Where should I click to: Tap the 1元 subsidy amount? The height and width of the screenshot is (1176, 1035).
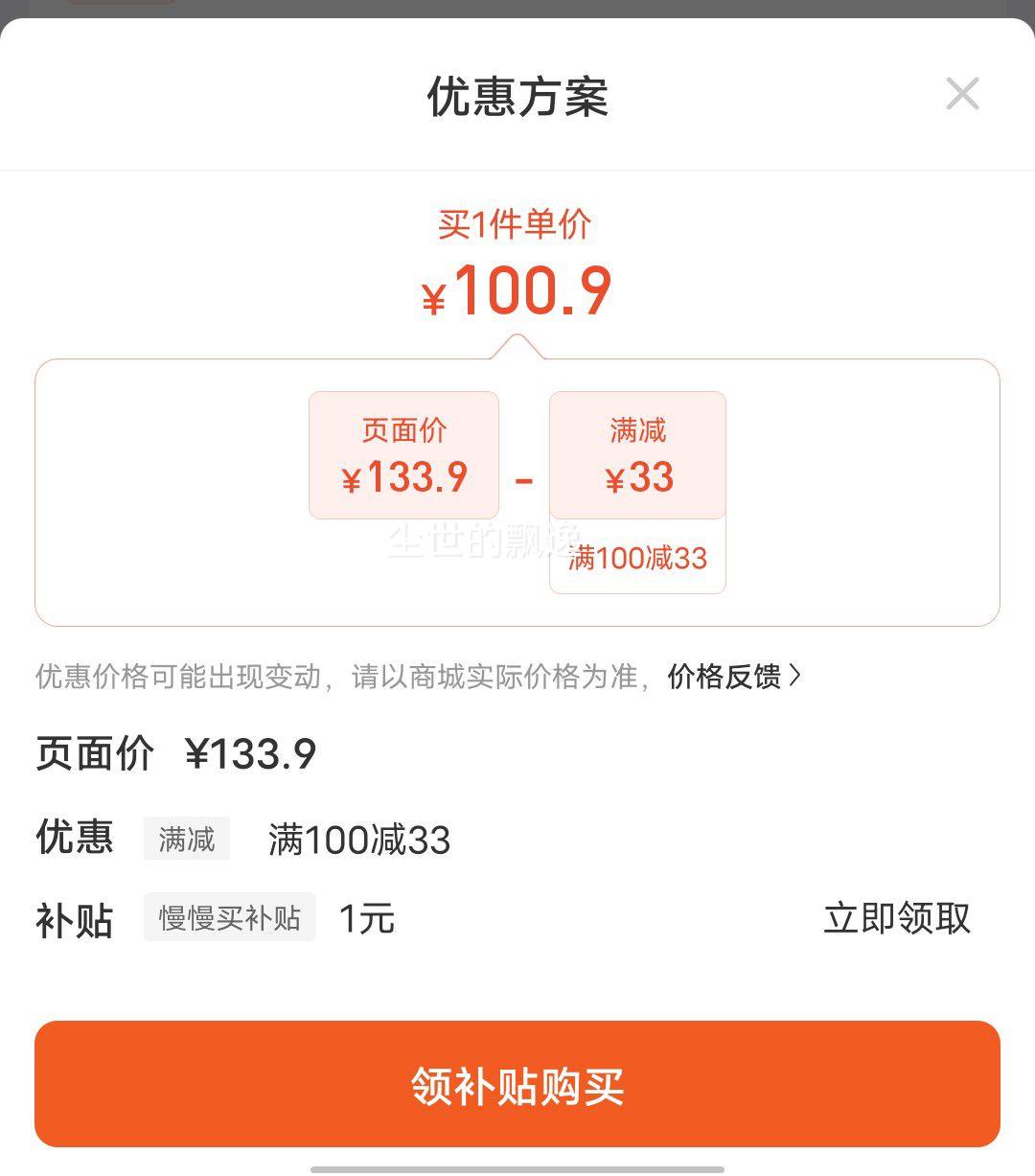(365, 918)
